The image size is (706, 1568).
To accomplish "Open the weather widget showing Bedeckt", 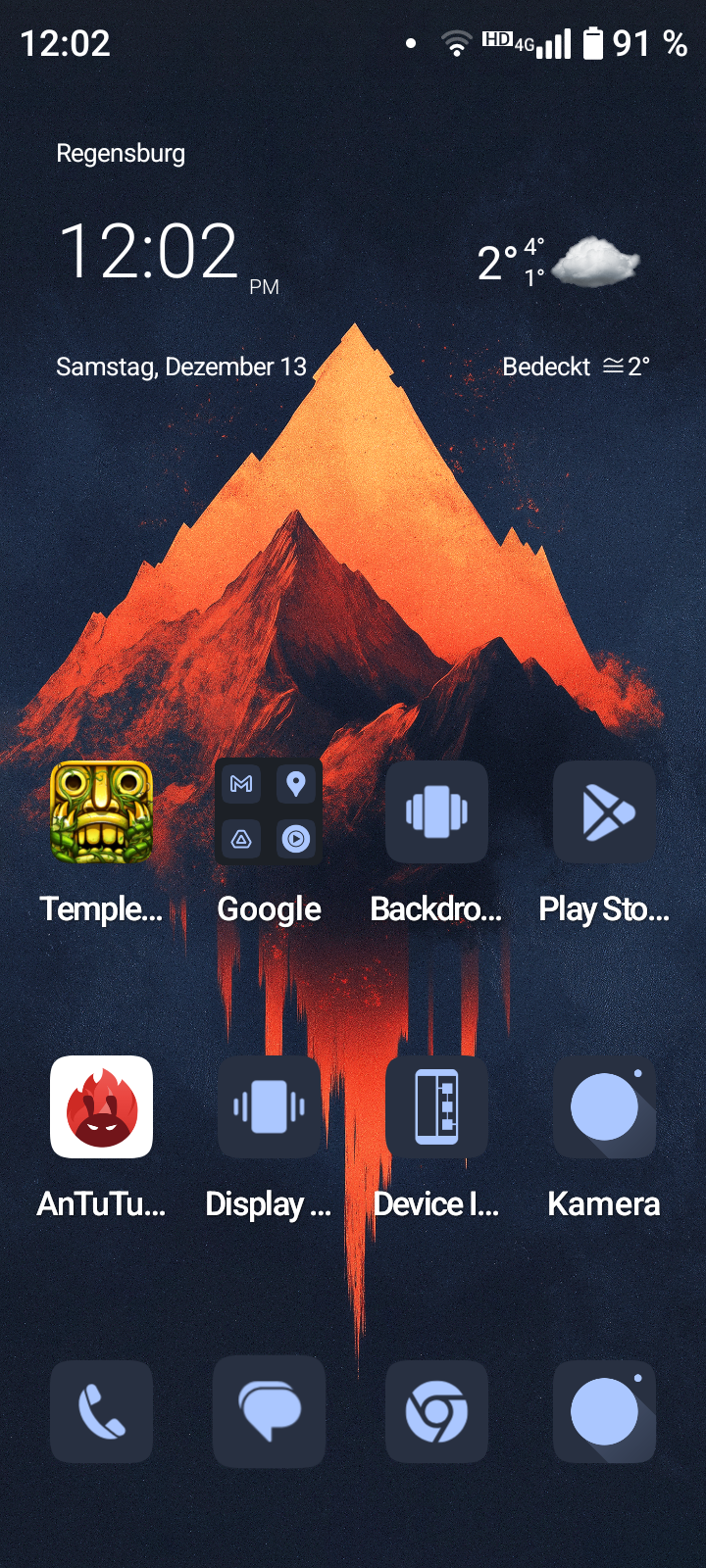I will tap(575, 367).
